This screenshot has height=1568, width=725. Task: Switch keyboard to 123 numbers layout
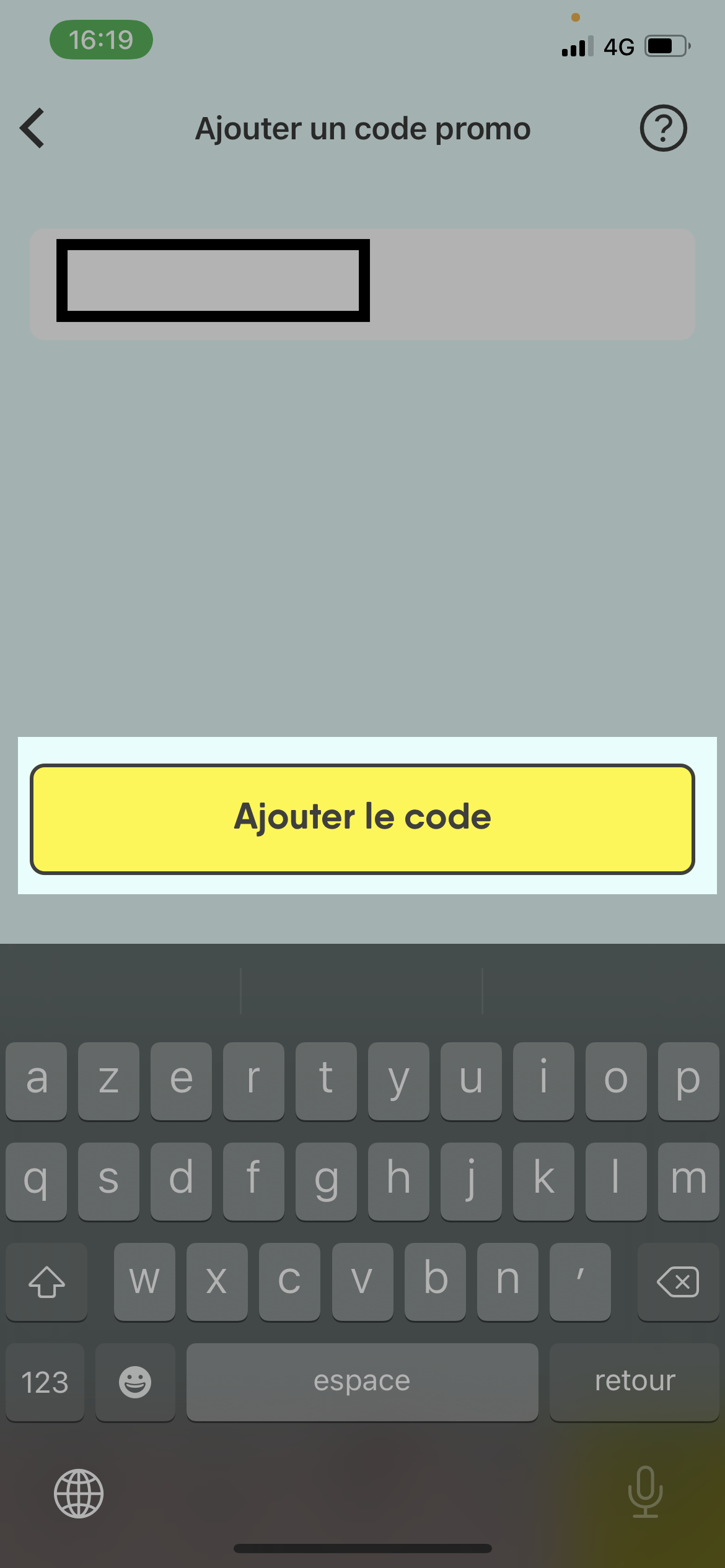click(45, 1382)
